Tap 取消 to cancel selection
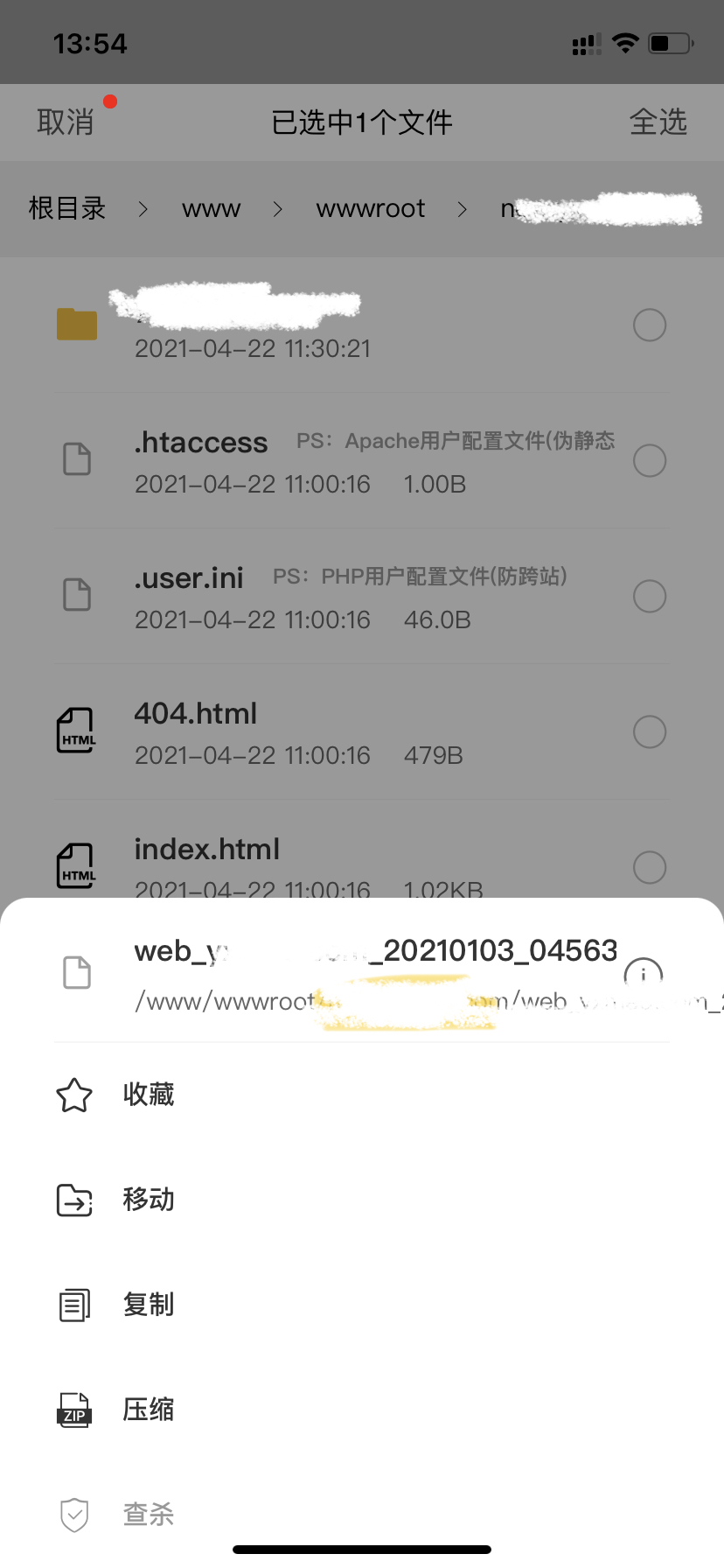The width and height of the screenshot is (724, 1568). 65,122
